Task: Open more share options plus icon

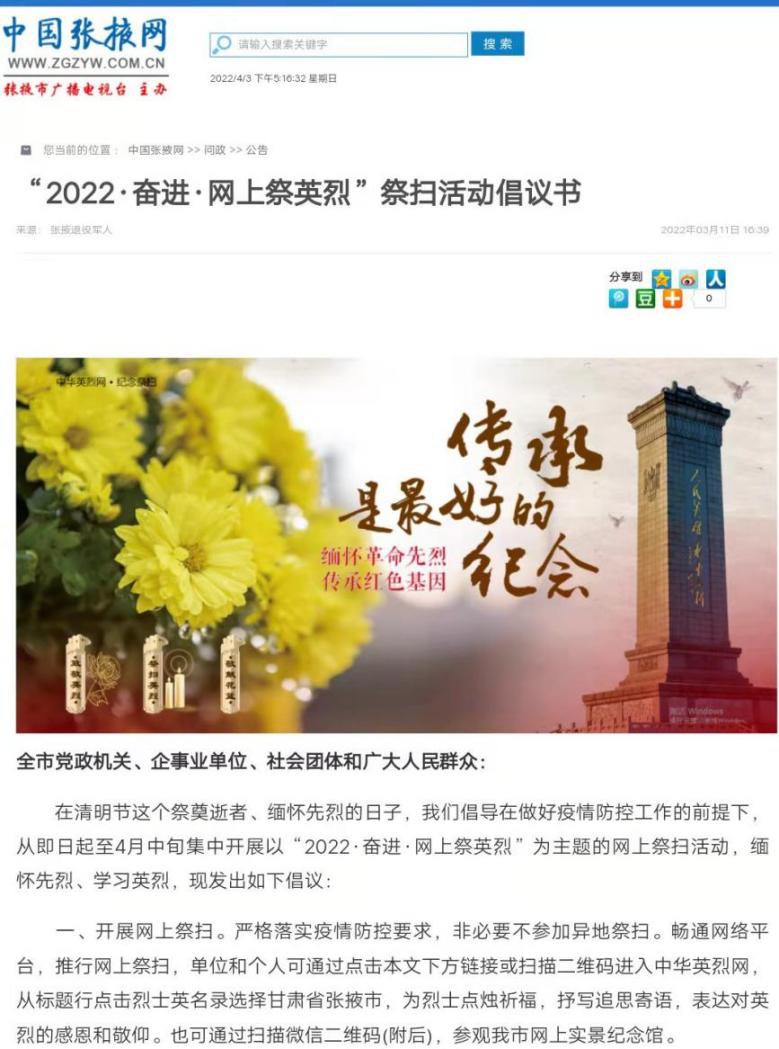Action: [x=672, y=298]
